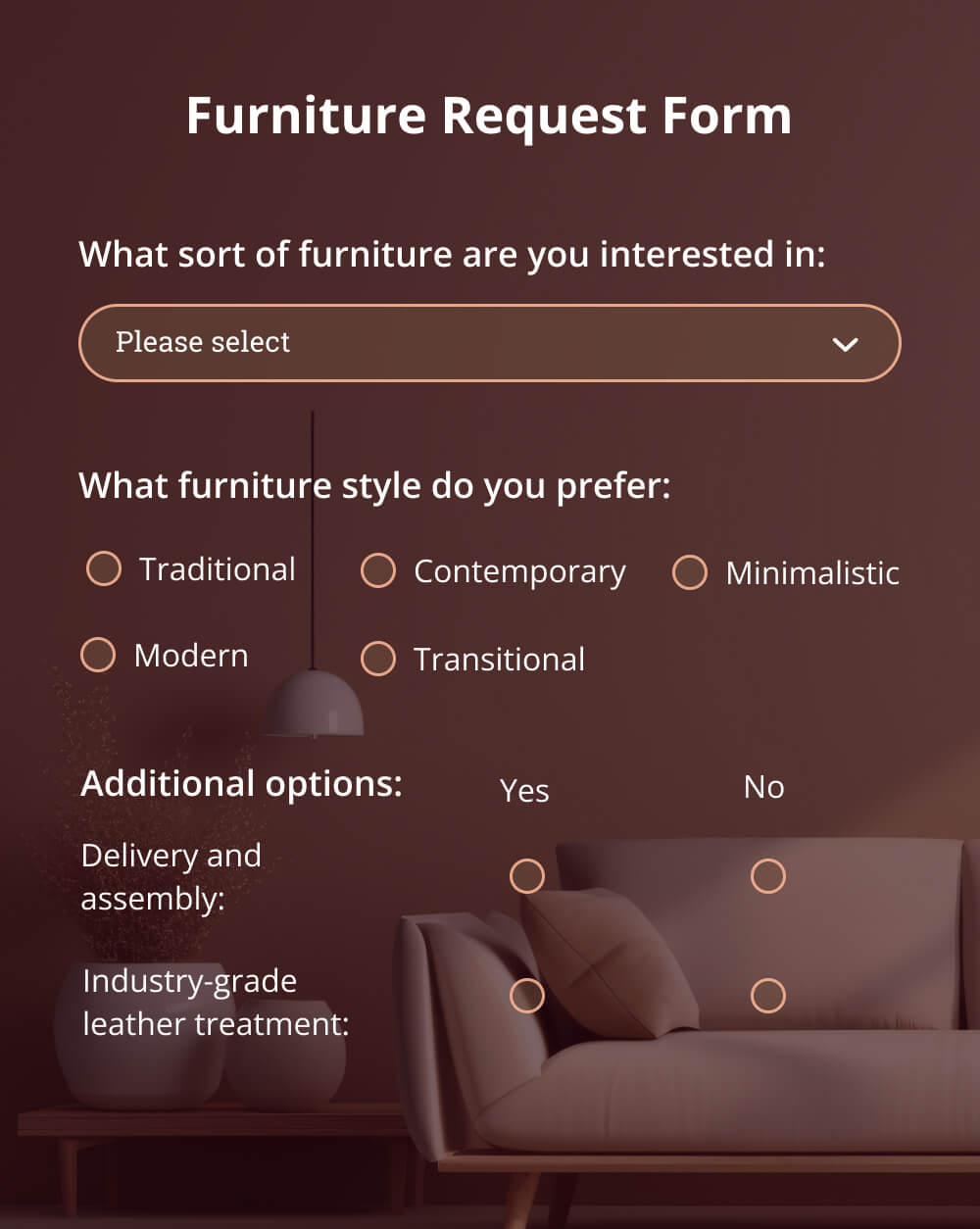
Task: Click the "Additional options" heading
Action: click(241, 783)
